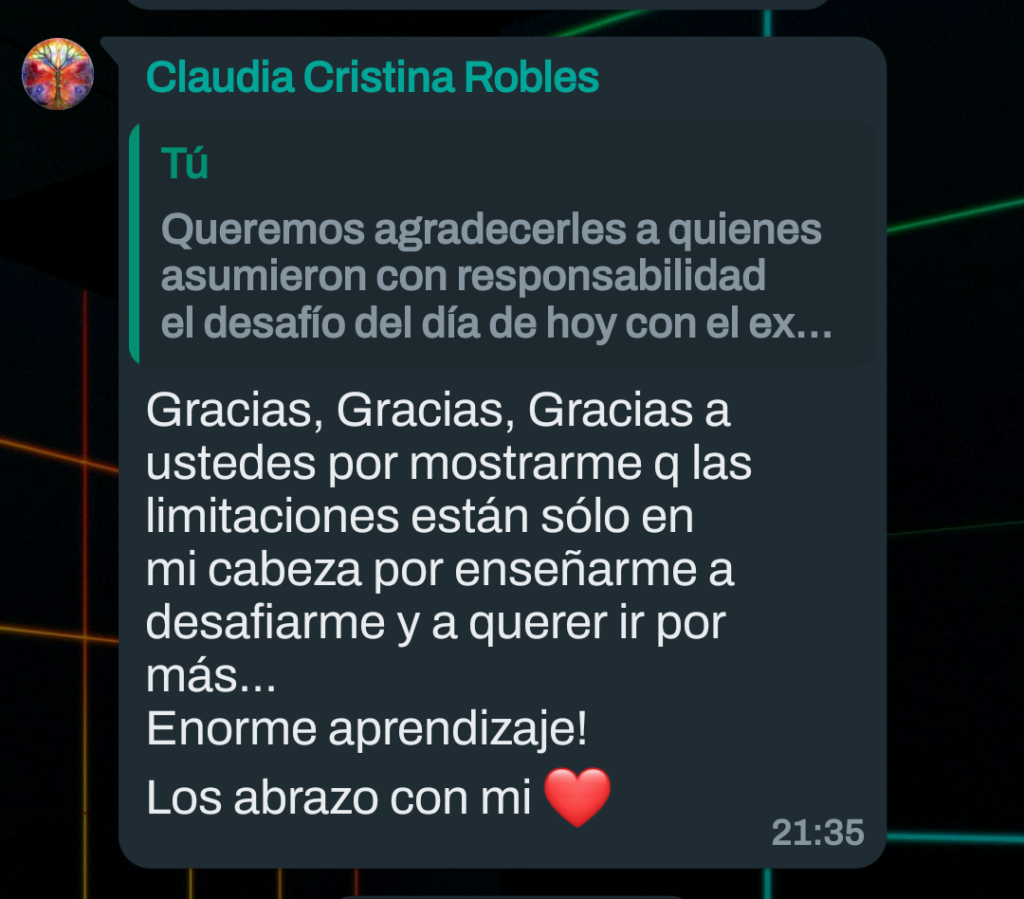1024x899 pixels.
Task: Tap sender name Claudia Cristina Robles
Action: pyautogui.click(x=372, y=77)
